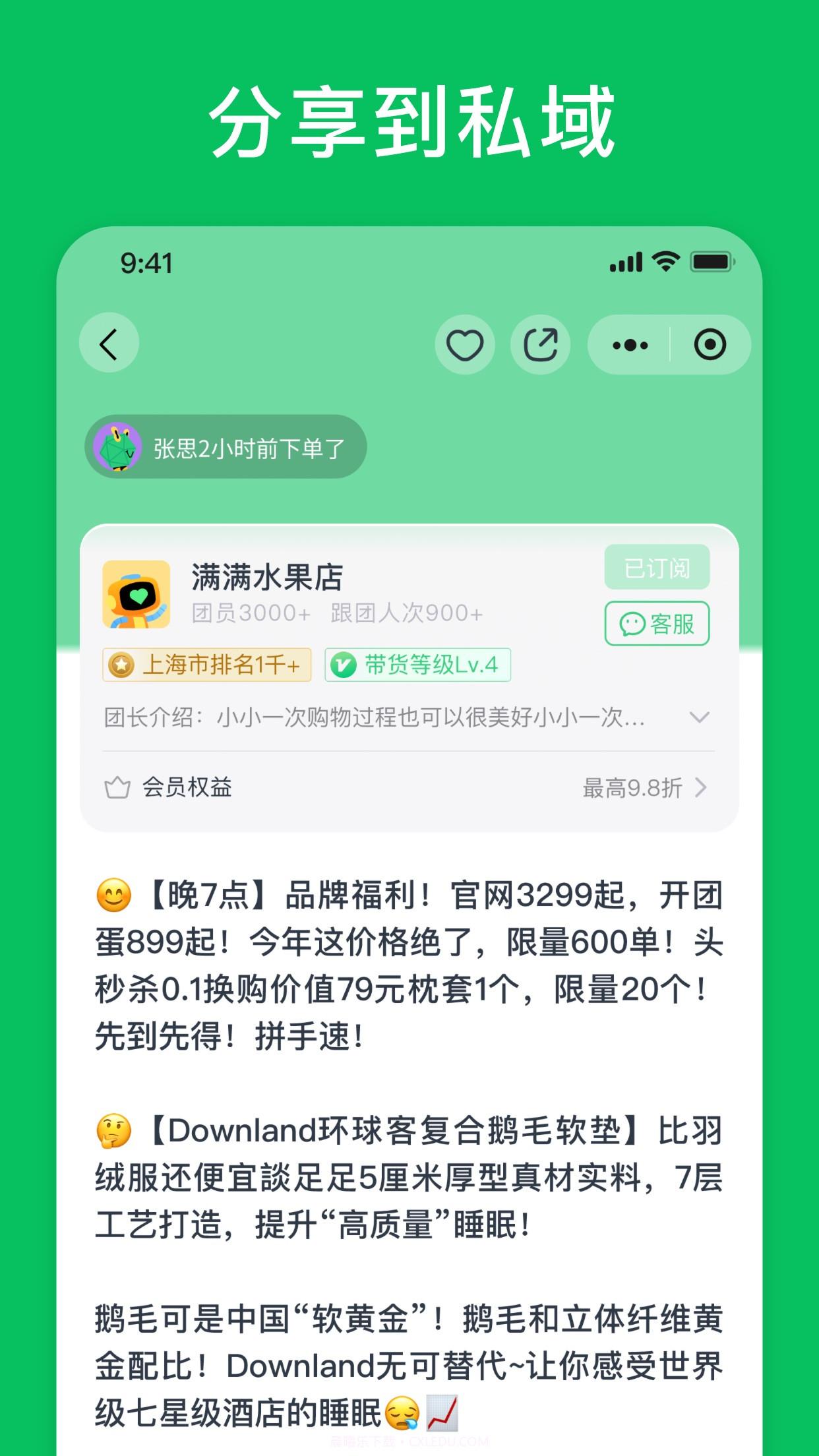Tap the back arrow to return
The width and height of the screenshot is (819, 1456).
click(x=109, y=343)
